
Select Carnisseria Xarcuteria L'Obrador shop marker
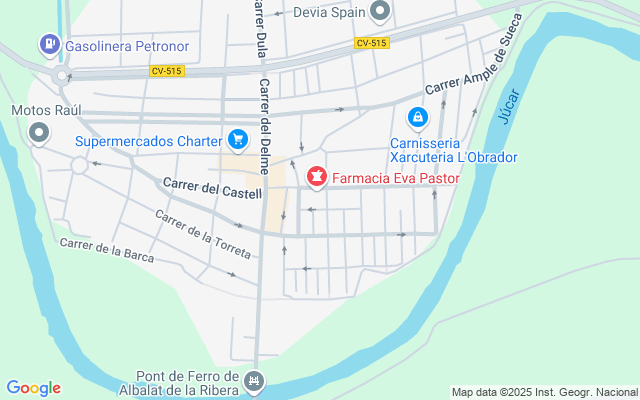point(418,118)
